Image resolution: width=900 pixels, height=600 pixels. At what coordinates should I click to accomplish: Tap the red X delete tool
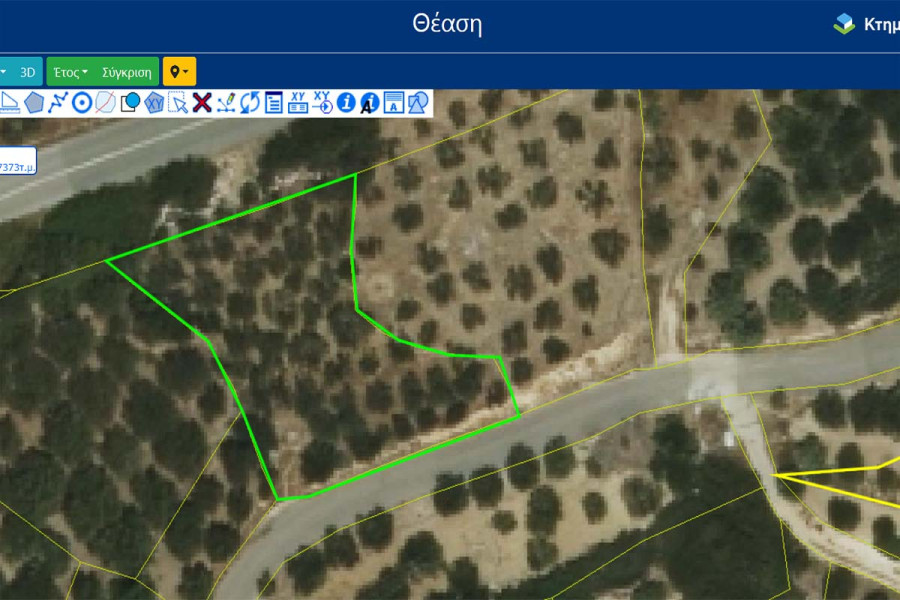[x=202, y=102]
